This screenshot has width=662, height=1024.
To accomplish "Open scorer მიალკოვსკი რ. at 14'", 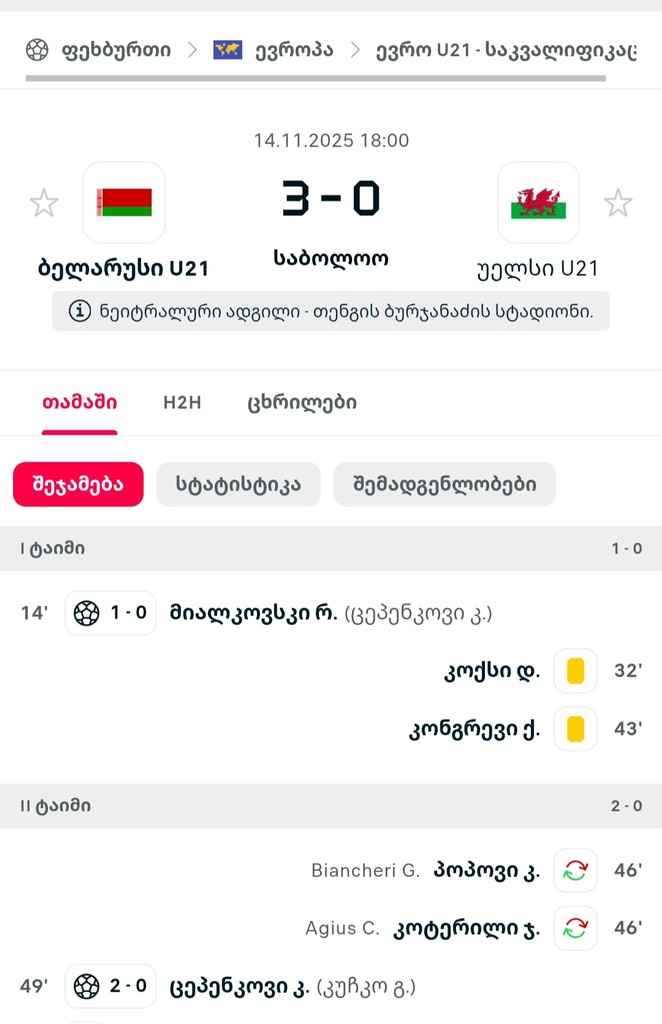I will tap(253, 613).
